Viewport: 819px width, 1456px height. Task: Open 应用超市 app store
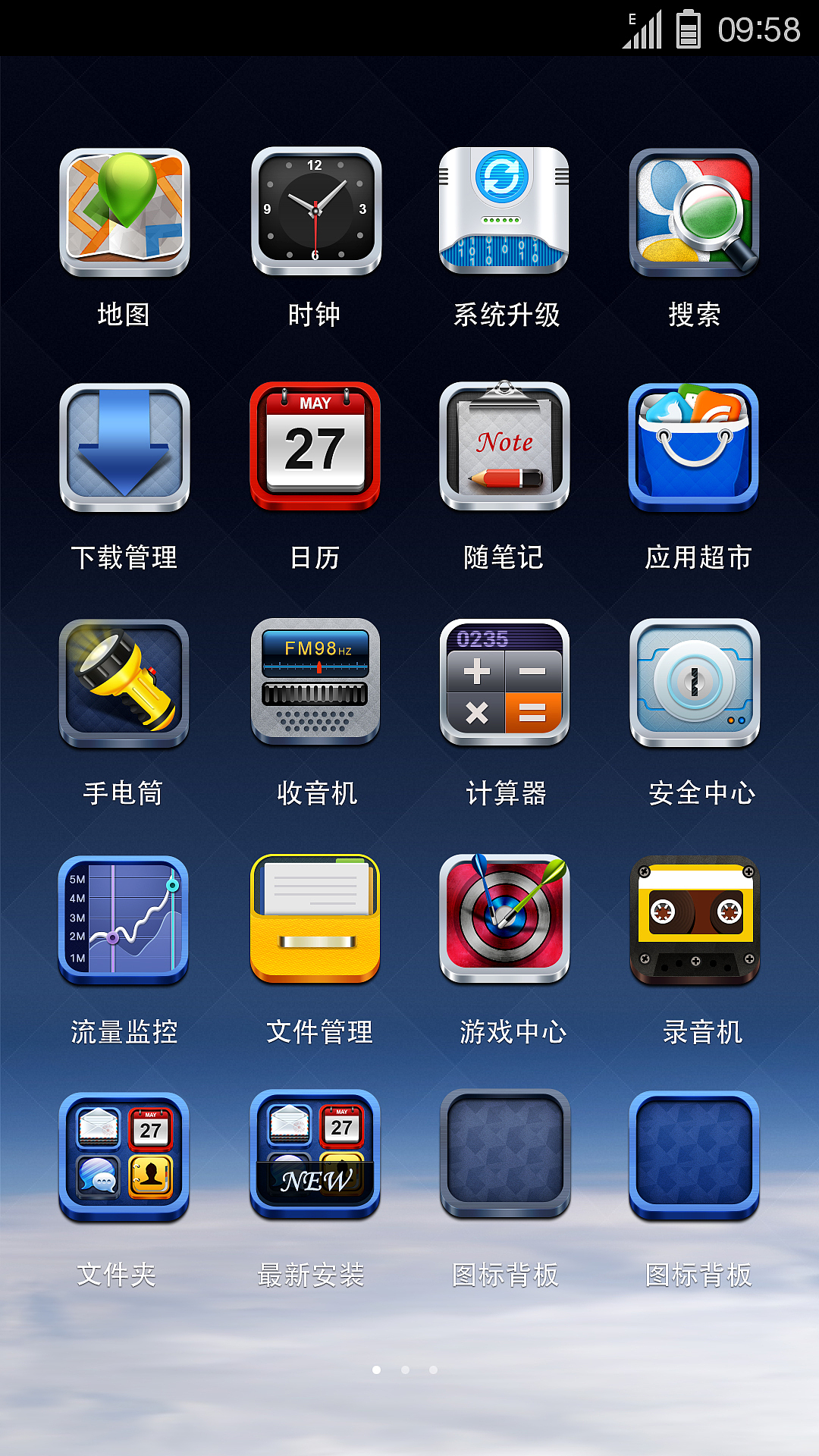694,447
